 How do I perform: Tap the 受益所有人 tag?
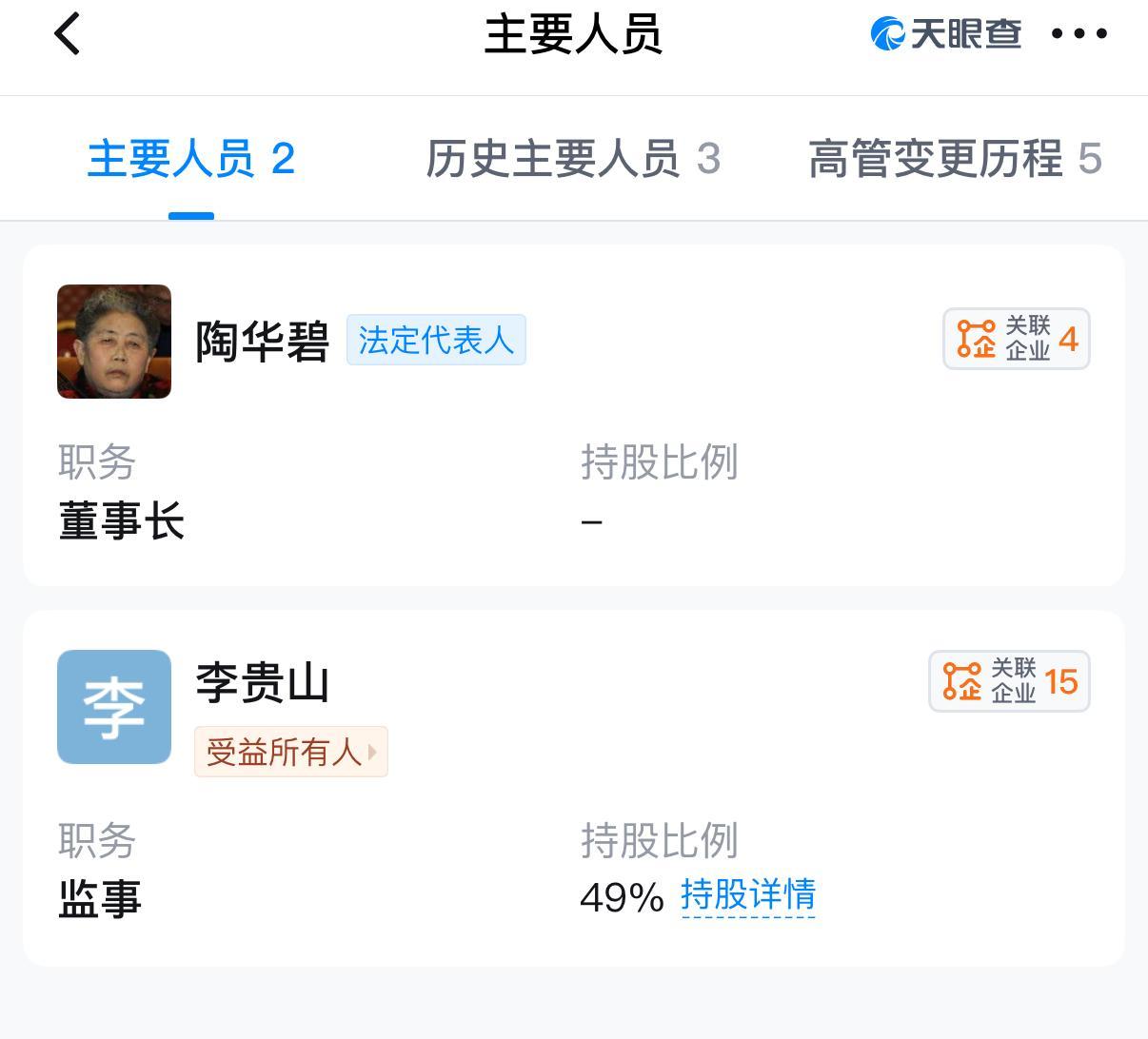(x=290, y=753)
